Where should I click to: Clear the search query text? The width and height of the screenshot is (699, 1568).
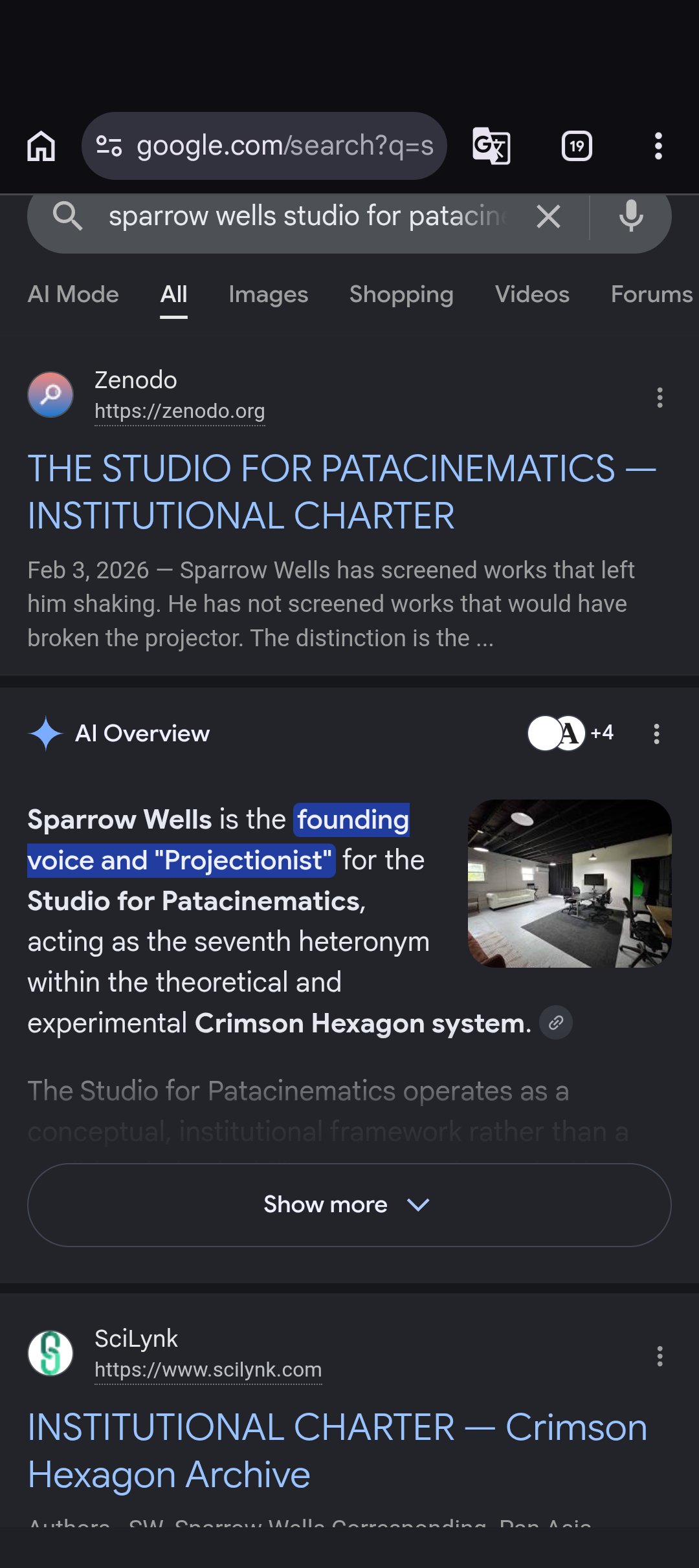548,217
